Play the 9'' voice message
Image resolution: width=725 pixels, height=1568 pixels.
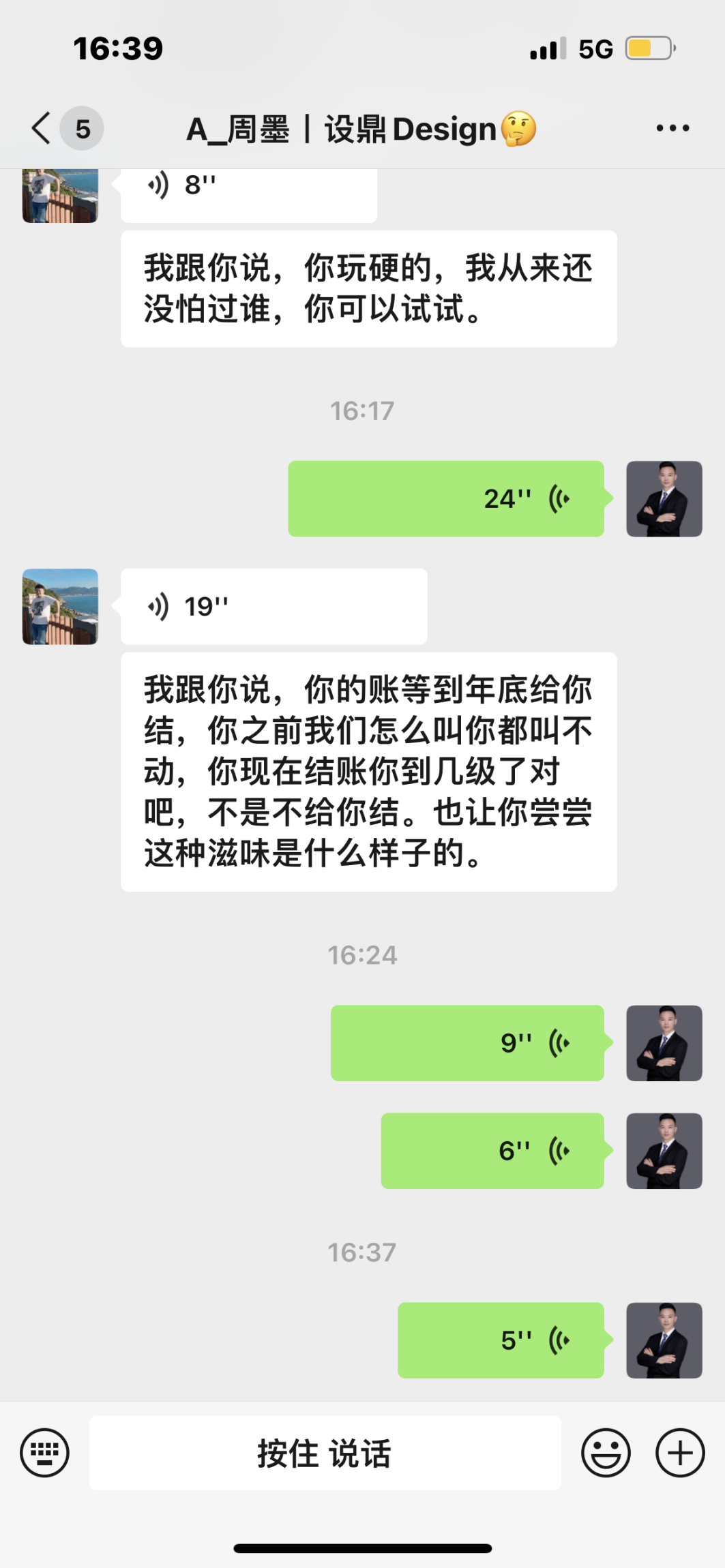(467, 1042)
